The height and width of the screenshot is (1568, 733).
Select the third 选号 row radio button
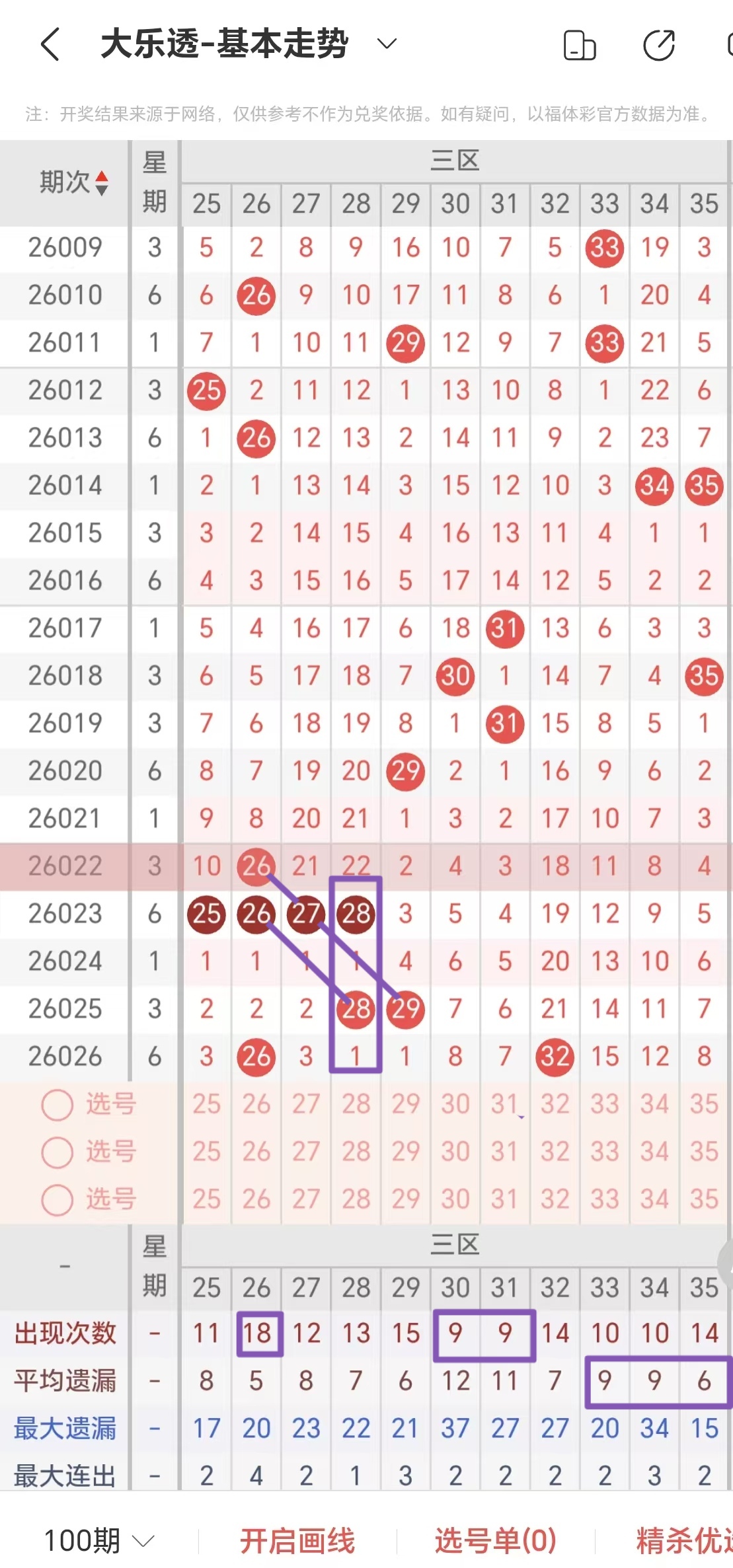pos(58,1199)
